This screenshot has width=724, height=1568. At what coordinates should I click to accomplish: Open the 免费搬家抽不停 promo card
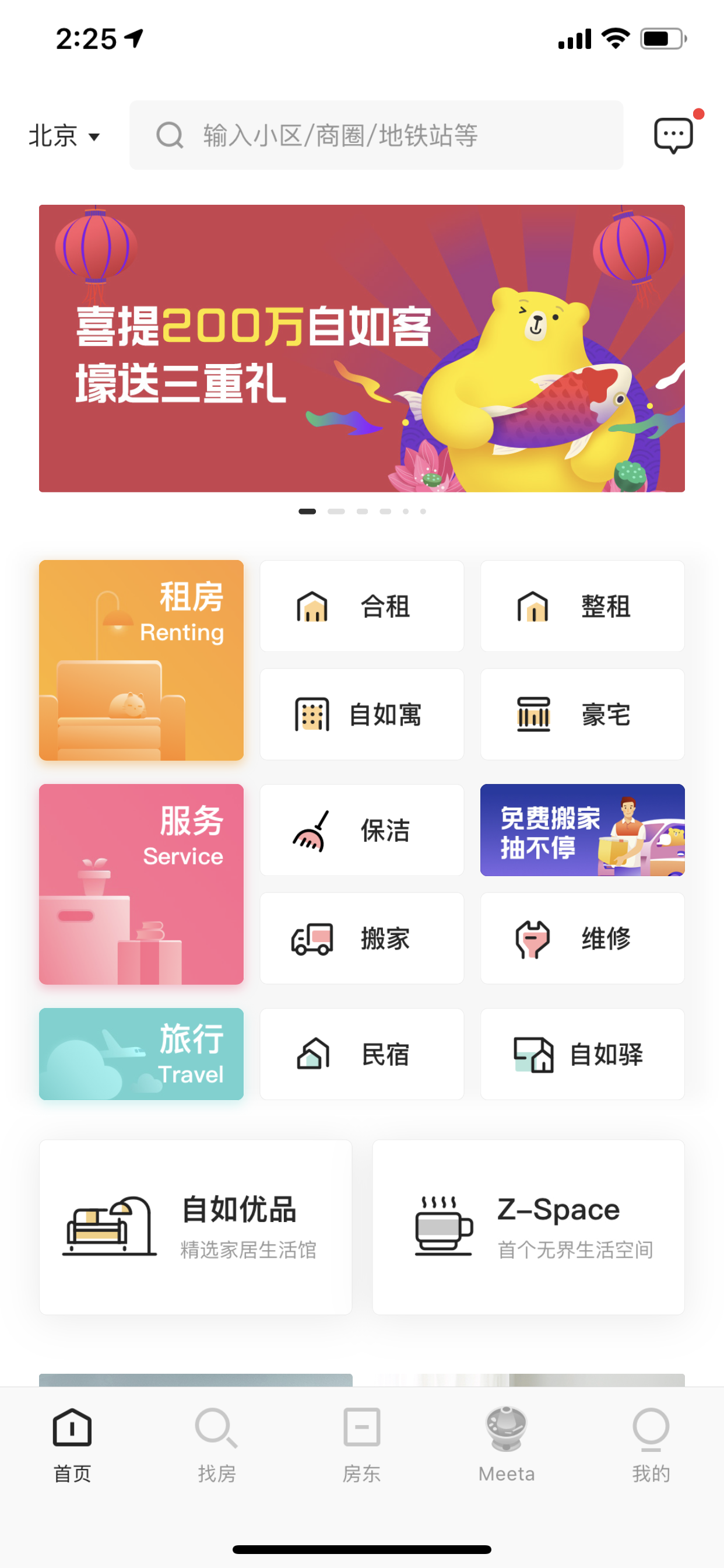(x=582, y=830)
